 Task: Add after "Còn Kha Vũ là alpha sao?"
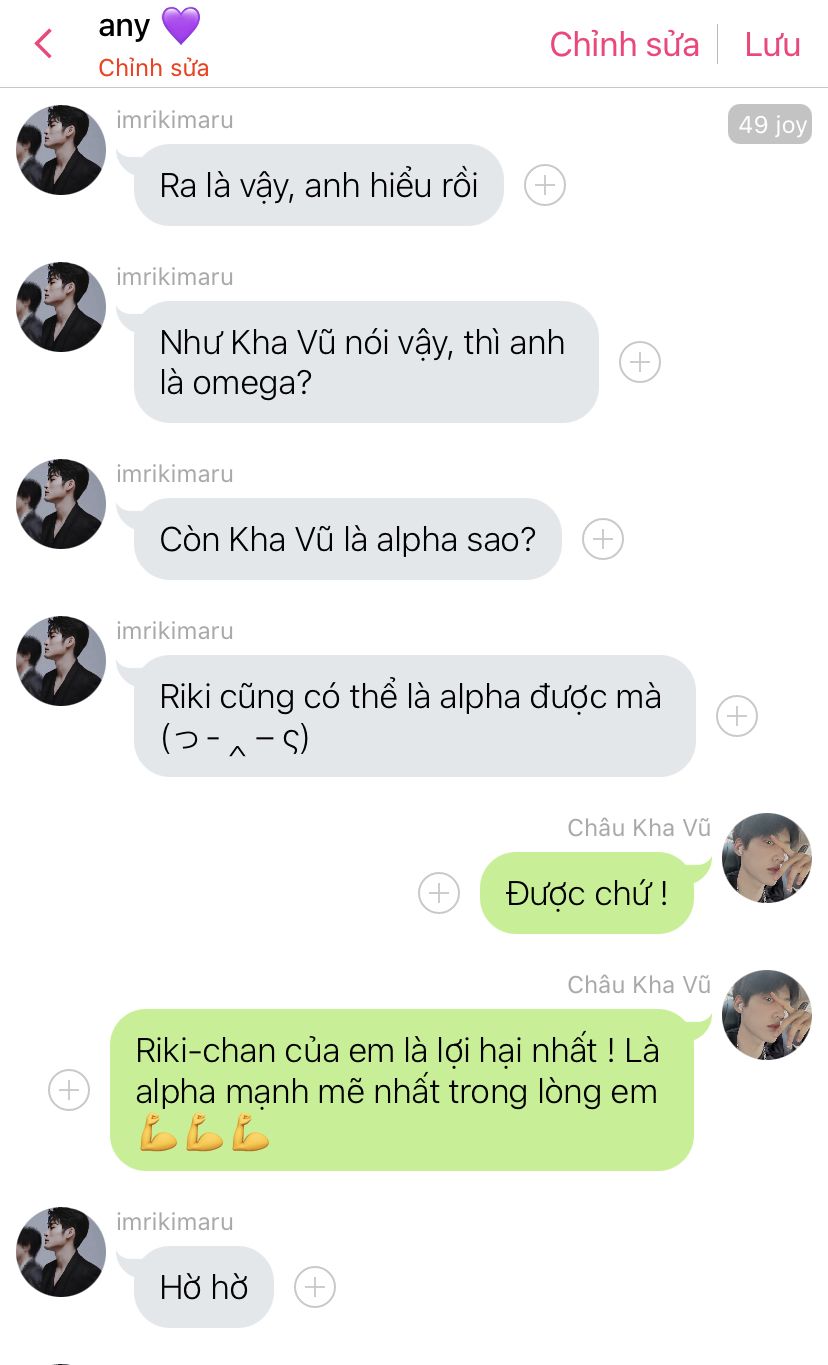click(603, 539)
